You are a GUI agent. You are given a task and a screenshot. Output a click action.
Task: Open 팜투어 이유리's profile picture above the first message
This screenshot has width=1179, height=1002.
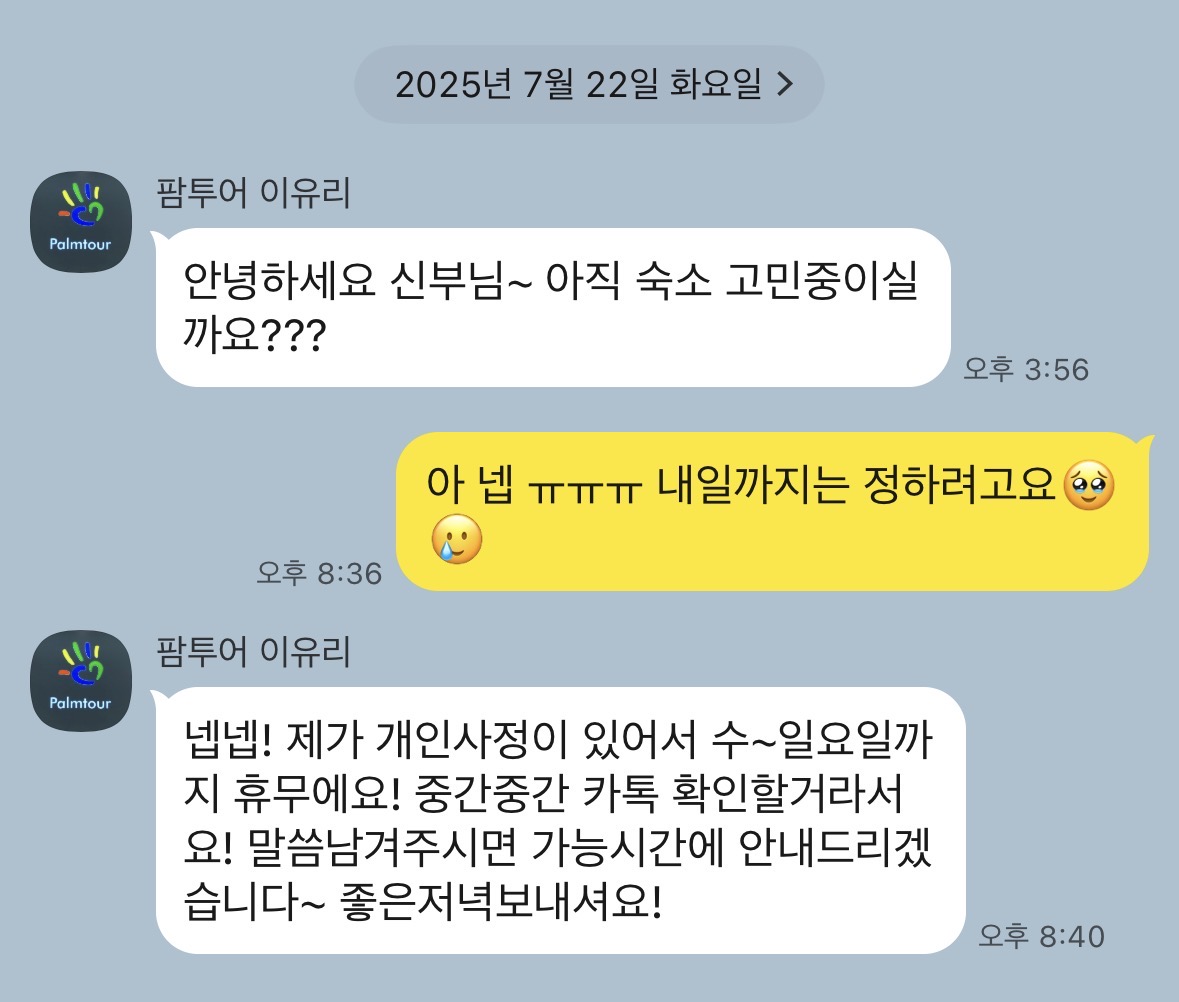click(x=81, y=221)
